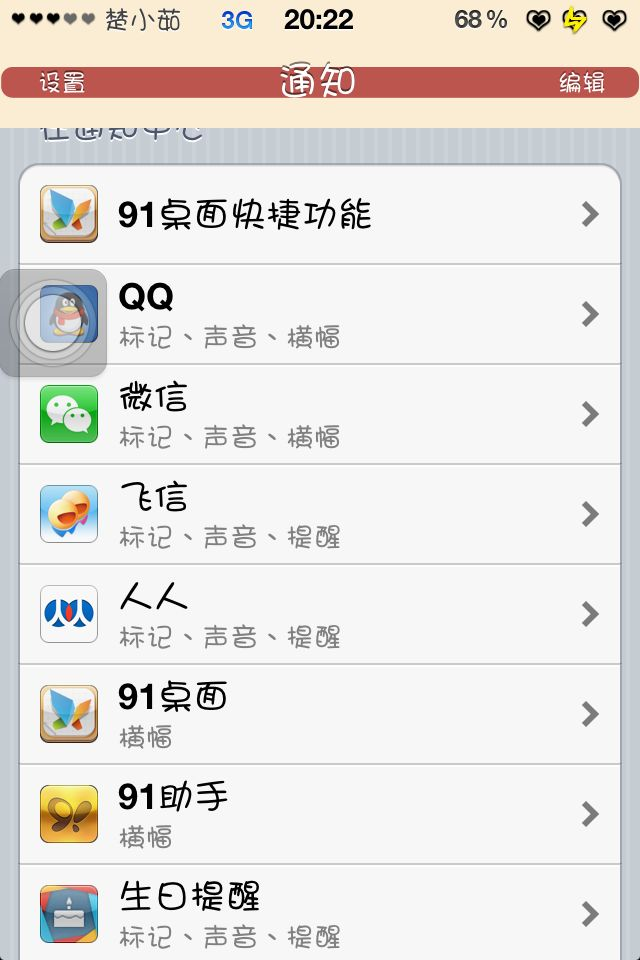Open 飞信 notification settings
Viewport: 640px width, 960px height.
[x=320, y=514]
